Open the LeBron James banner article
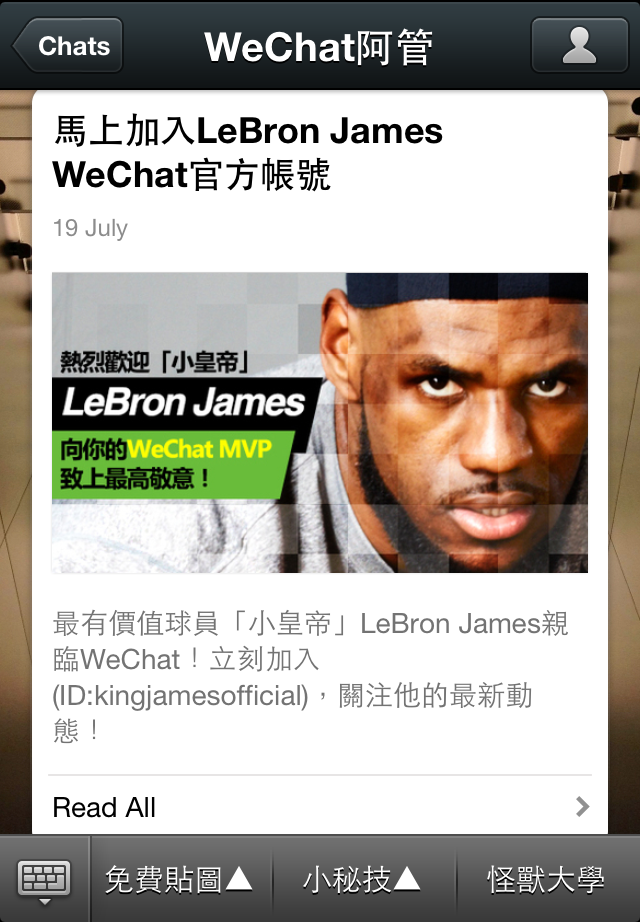Screen dimensions: 640x922 [x=319, y=422]
